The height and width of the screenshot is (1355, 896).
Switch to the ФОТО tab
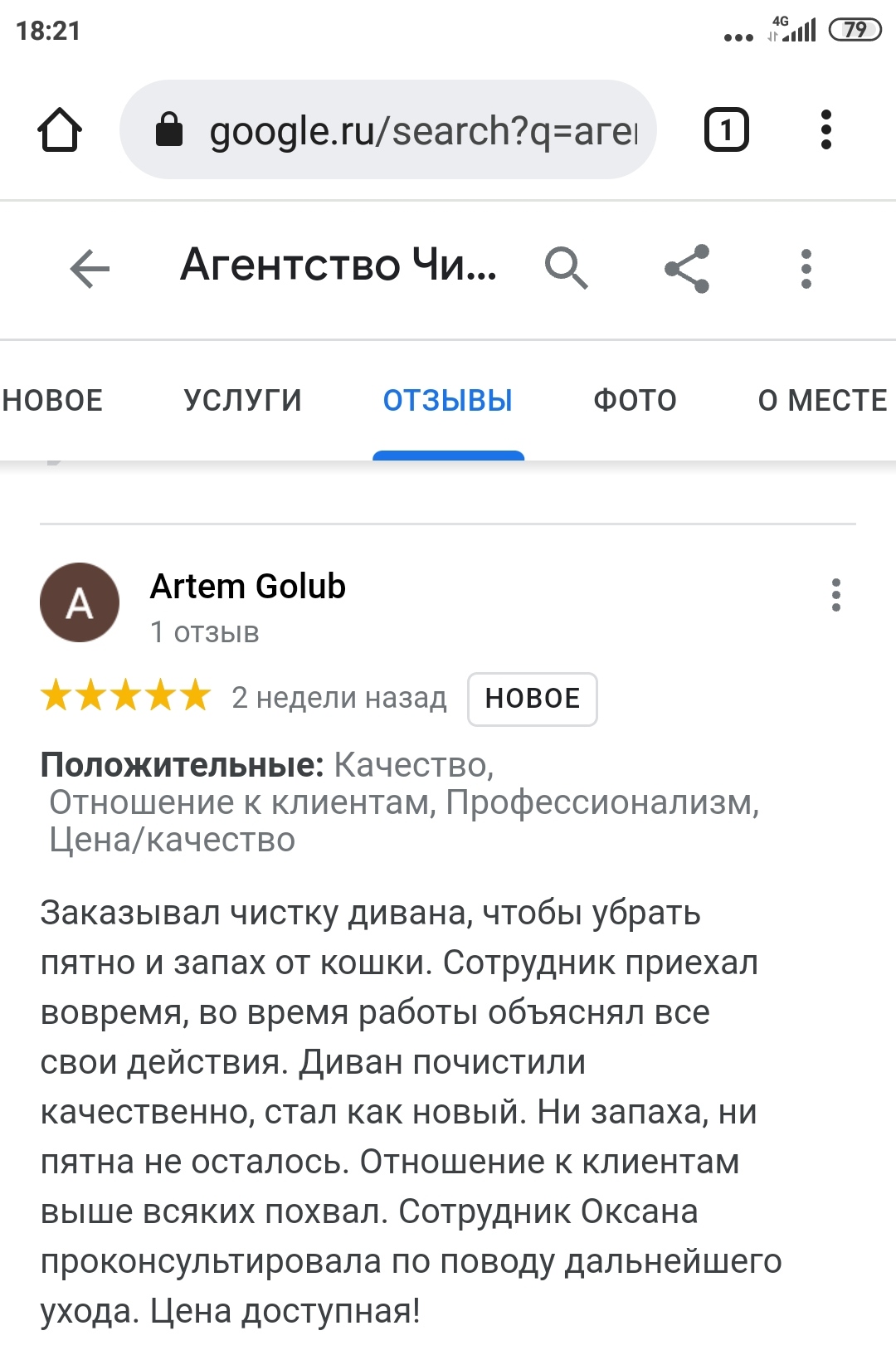click(x=635, y=401)
